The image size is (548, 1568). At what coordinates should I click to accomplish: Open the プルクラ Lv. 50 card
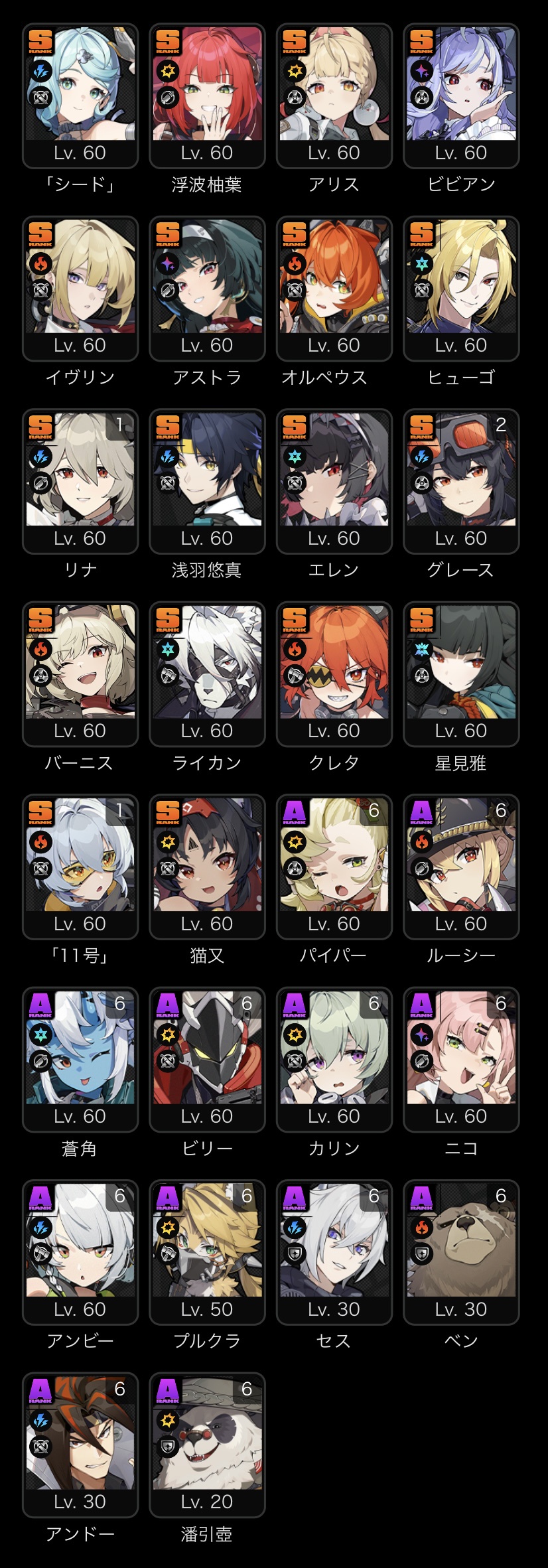point(207,1252)
